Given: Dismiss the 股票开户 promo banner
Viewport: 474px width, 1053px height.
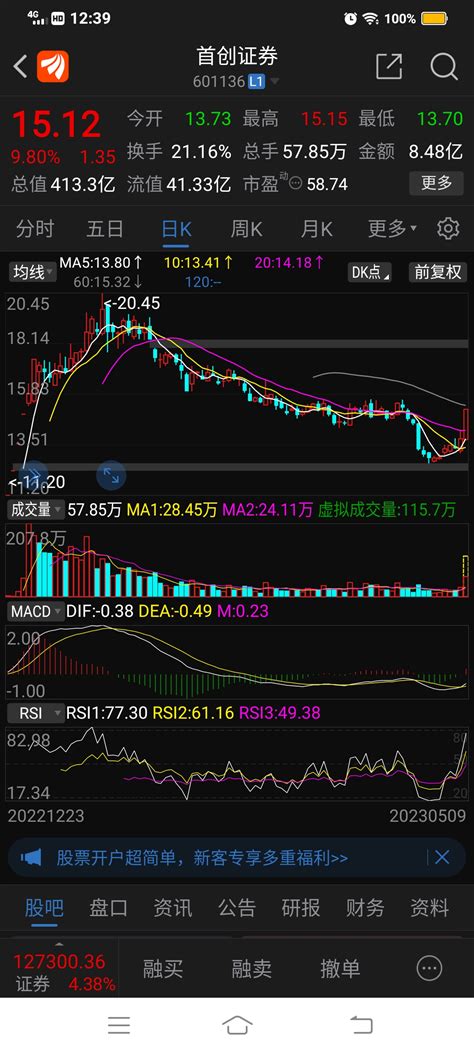Looking at the screenshot, I should (x=442, y=857).
